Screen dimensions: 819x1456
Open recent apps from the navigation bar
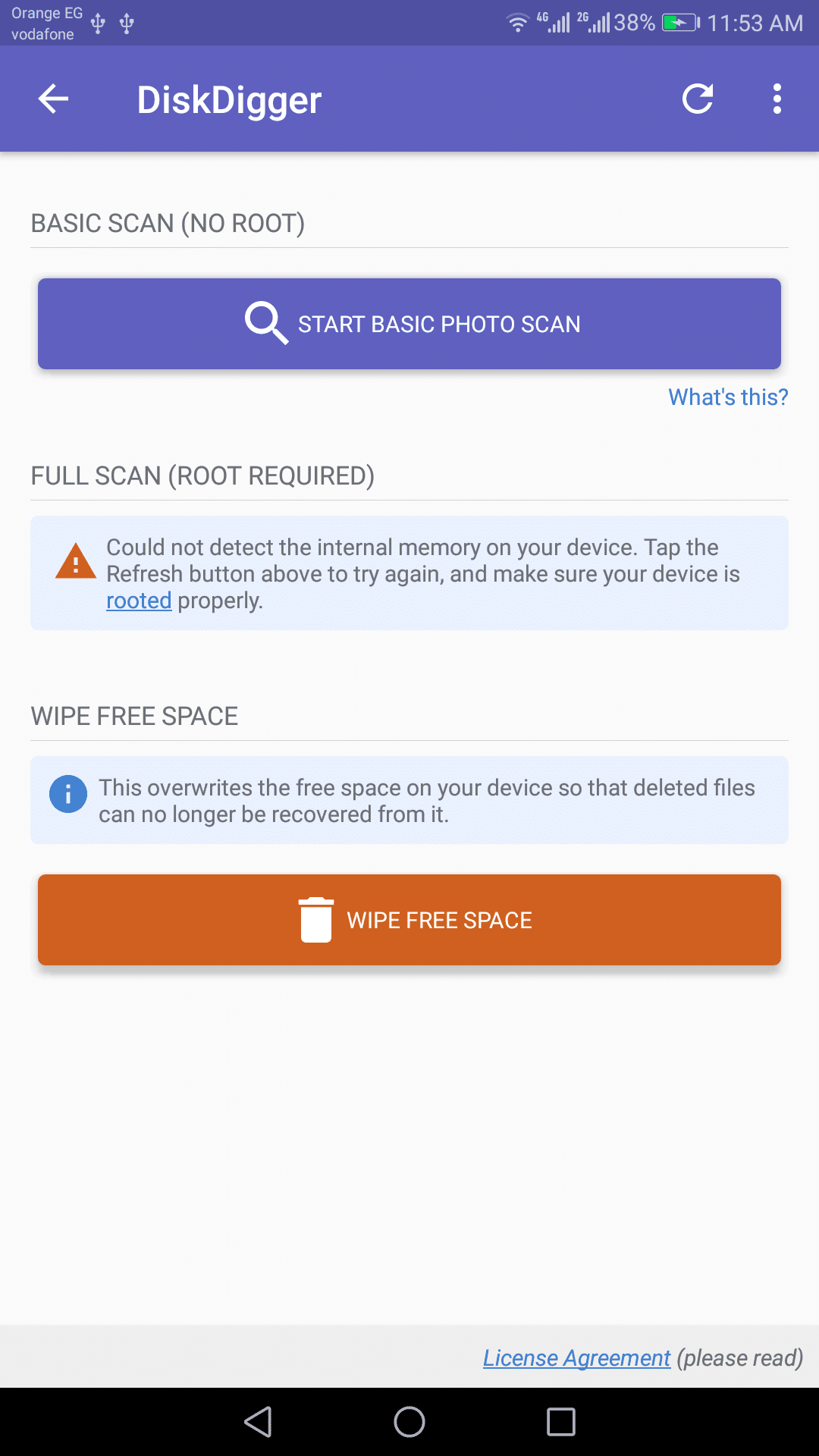click(x=561, y=1422)
